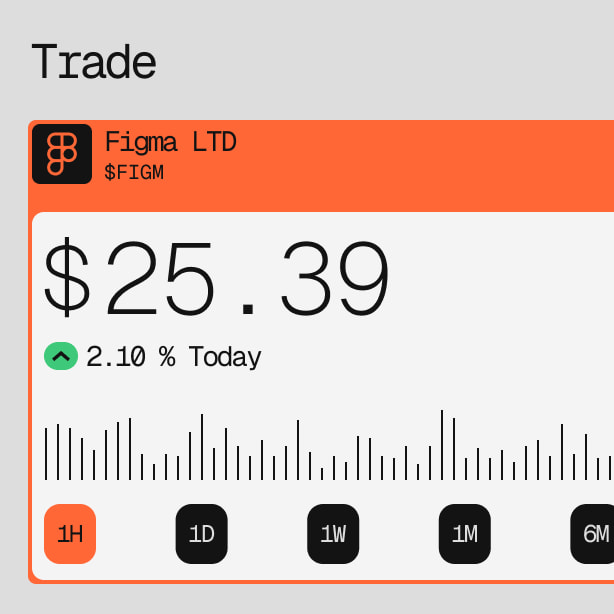614x614 pixels.
Task: Choose the 1M time range
Action: [x=464, y=534]
